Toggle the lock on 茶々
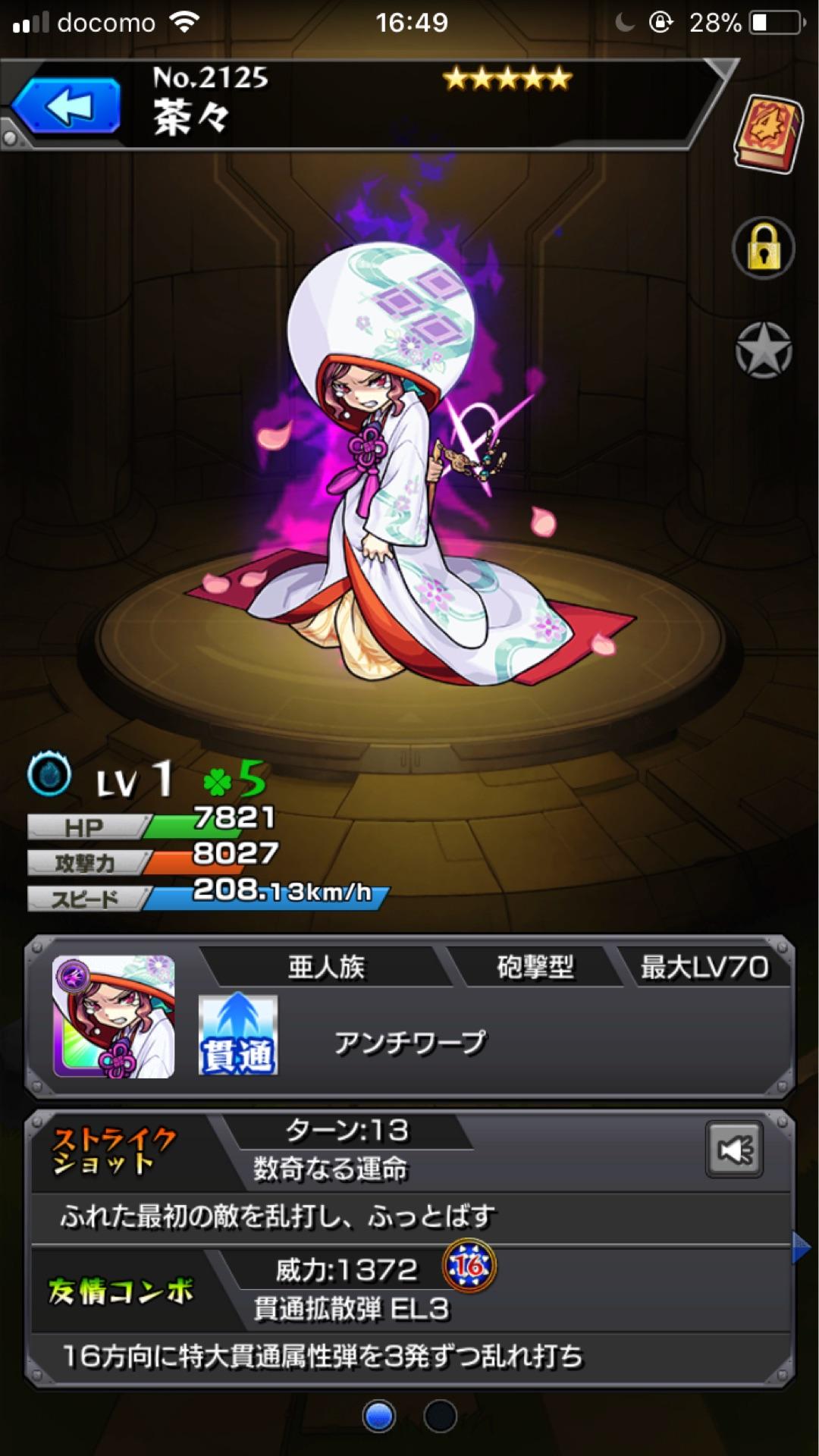819x1456 pixels. click(x=764, y=249)
